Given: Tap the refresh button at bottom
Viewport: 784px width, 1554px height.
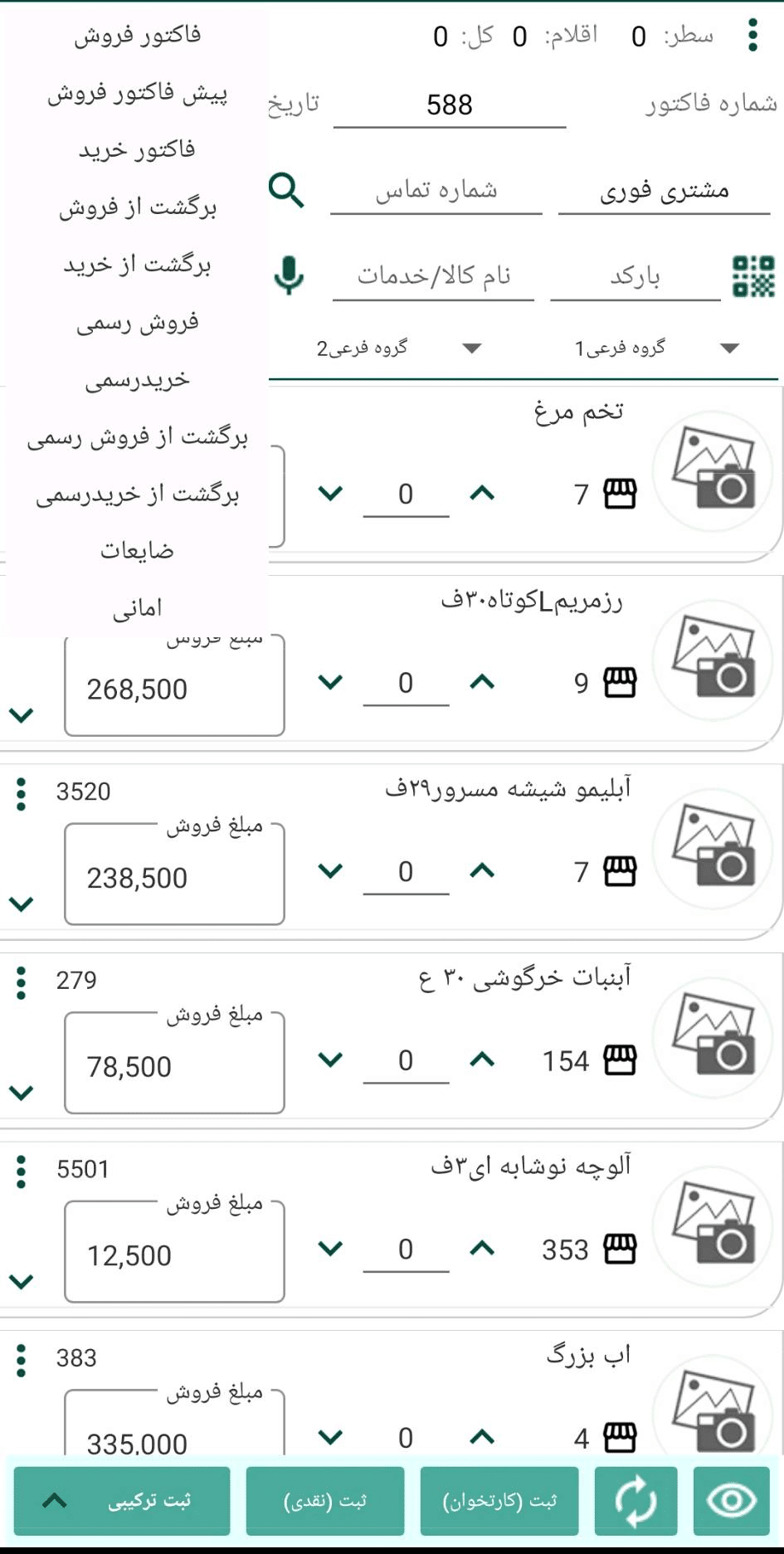Looking at the screenshot, I should point(635,1501).
